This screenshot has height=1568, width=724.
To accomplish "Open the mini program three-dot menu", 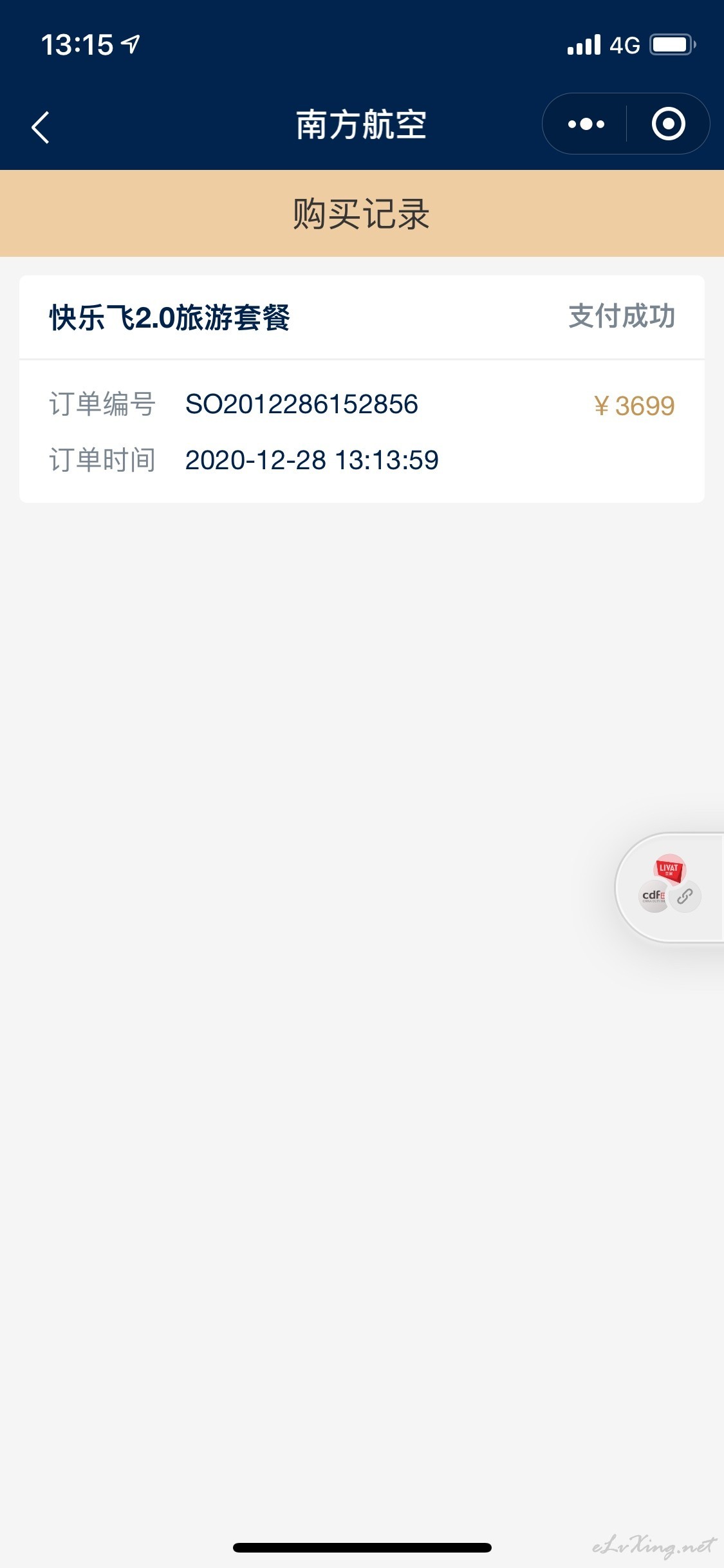I will [586, 124].
